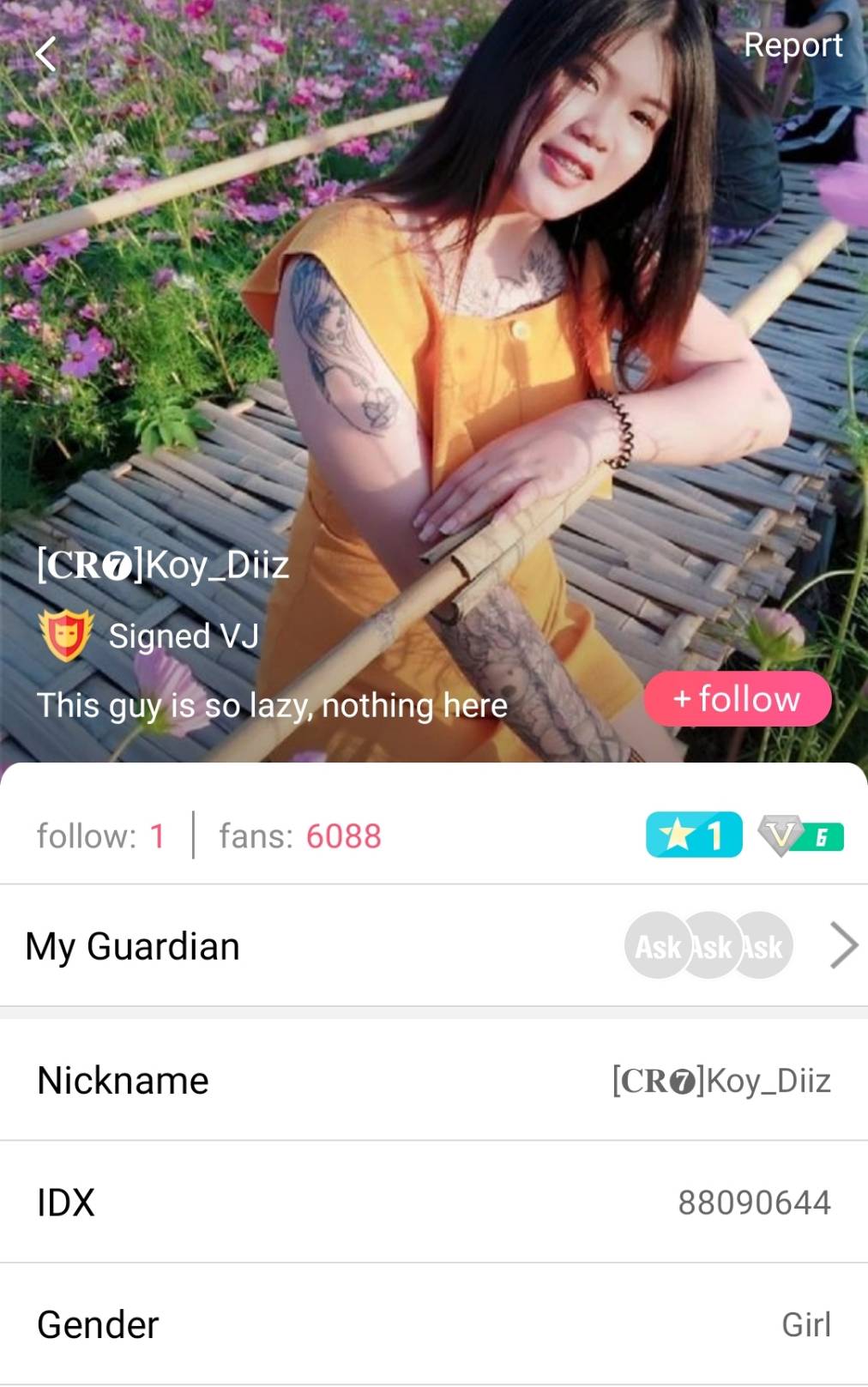
Task: View the follow list
Action: [100, 835]
